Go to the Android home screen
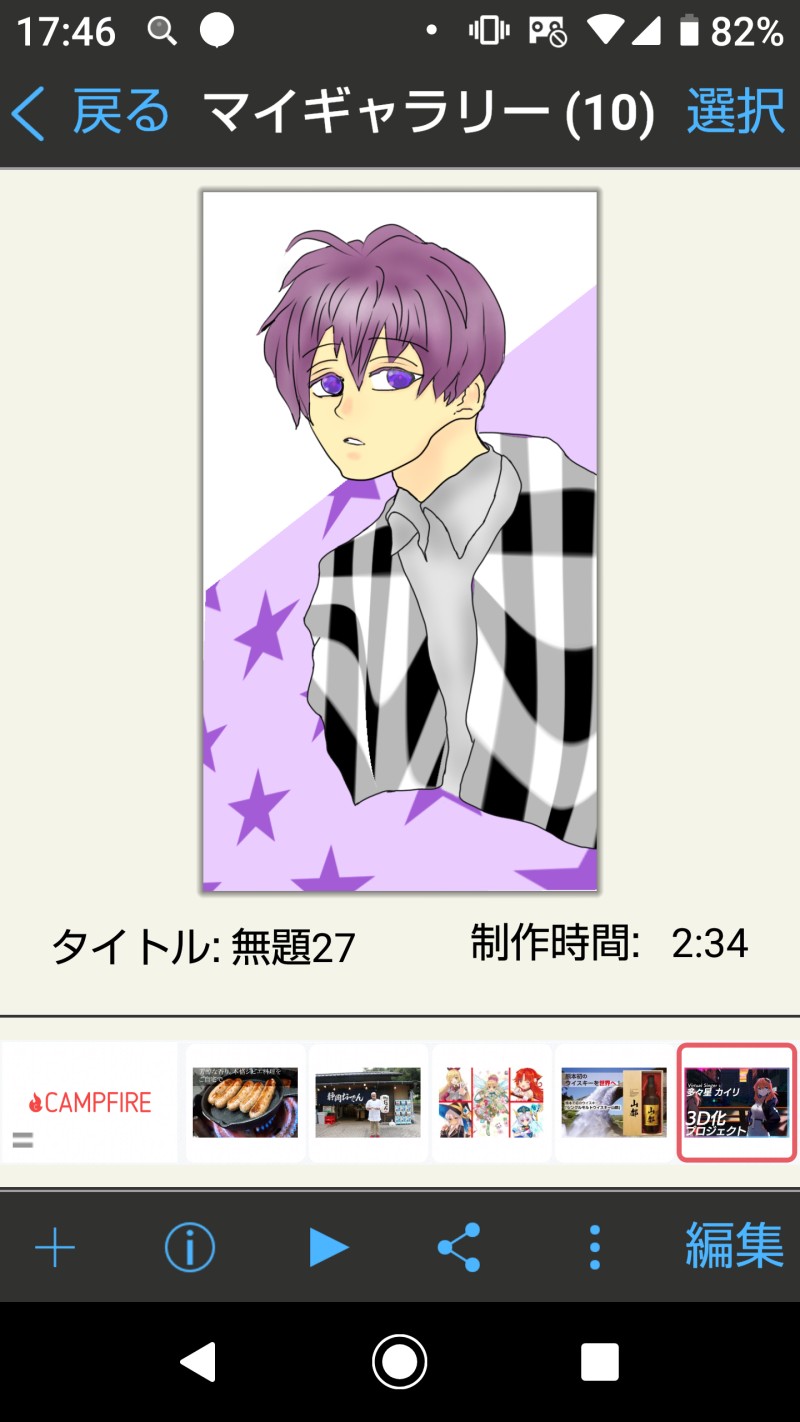The width and height of the screenshot is (800, 1422). point(400,1361)
